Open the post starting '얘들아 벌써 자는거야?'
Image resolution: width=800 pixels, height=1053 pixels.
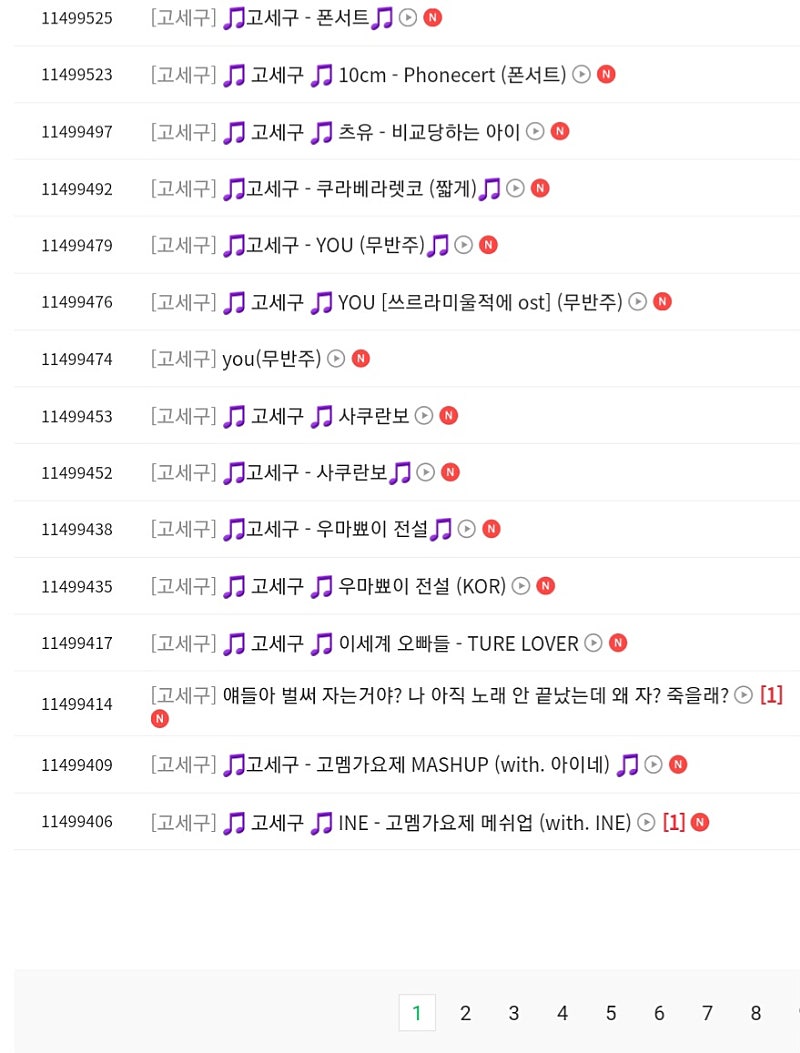475,695
